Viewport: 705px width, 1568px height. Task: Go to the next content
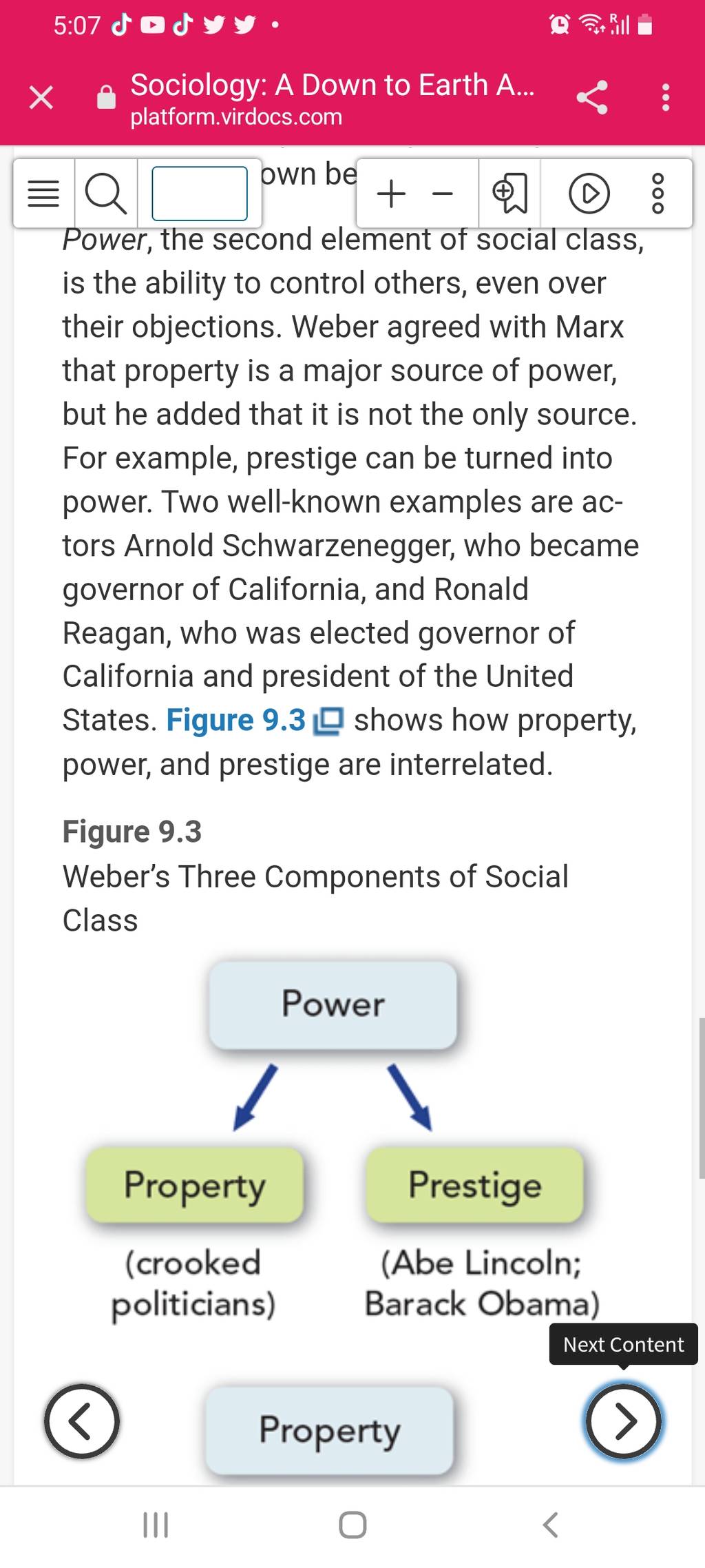(624, 1421)
